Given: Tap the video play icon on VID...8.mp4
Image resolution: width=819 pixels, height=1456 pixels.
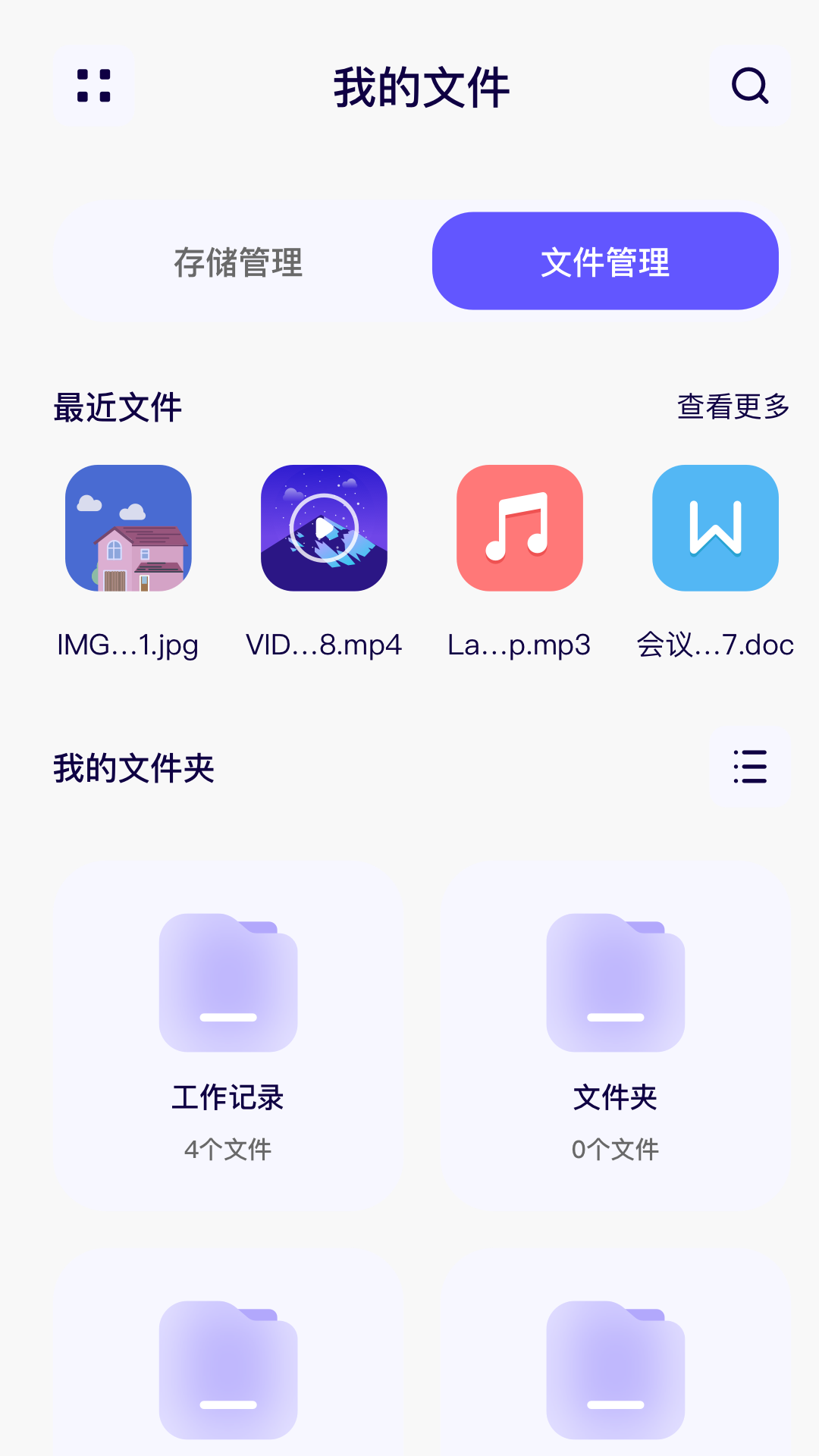Looking at the screenshot, I should [x=323, y=529].
